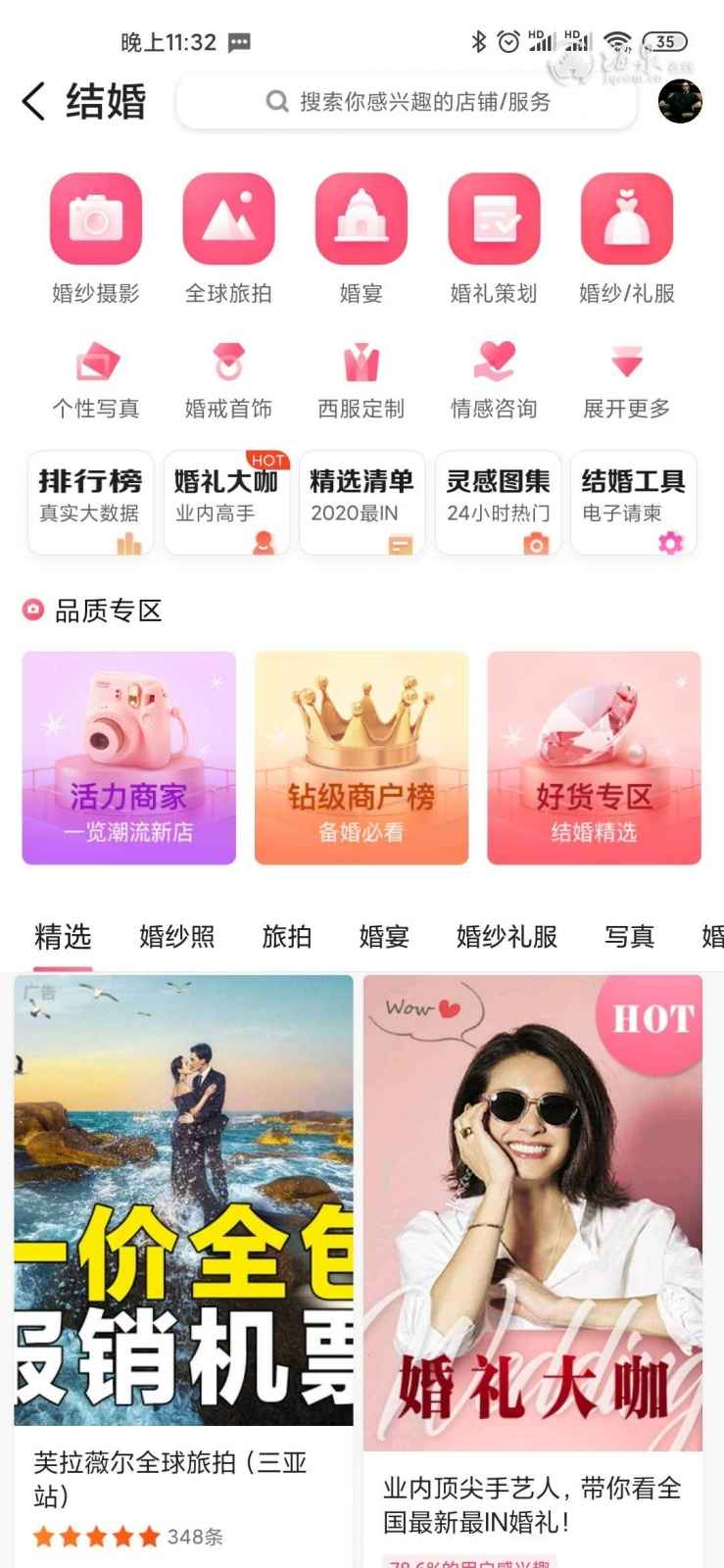Switch to the 婚纱照 tab
The image size is (724, 1568).
pos(176,937)
